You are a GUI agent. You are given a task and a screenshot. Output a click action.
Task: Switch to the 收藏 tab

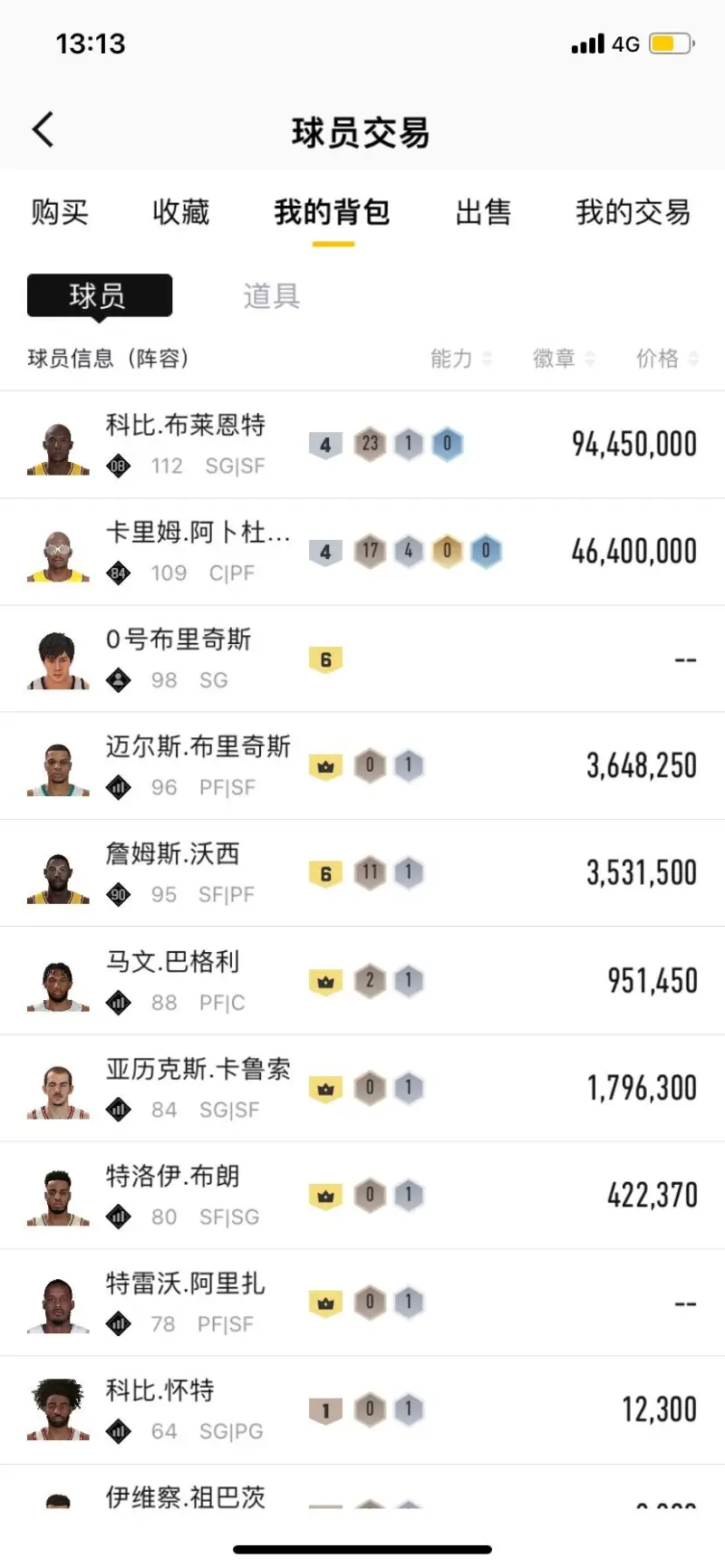pos(180,212)
